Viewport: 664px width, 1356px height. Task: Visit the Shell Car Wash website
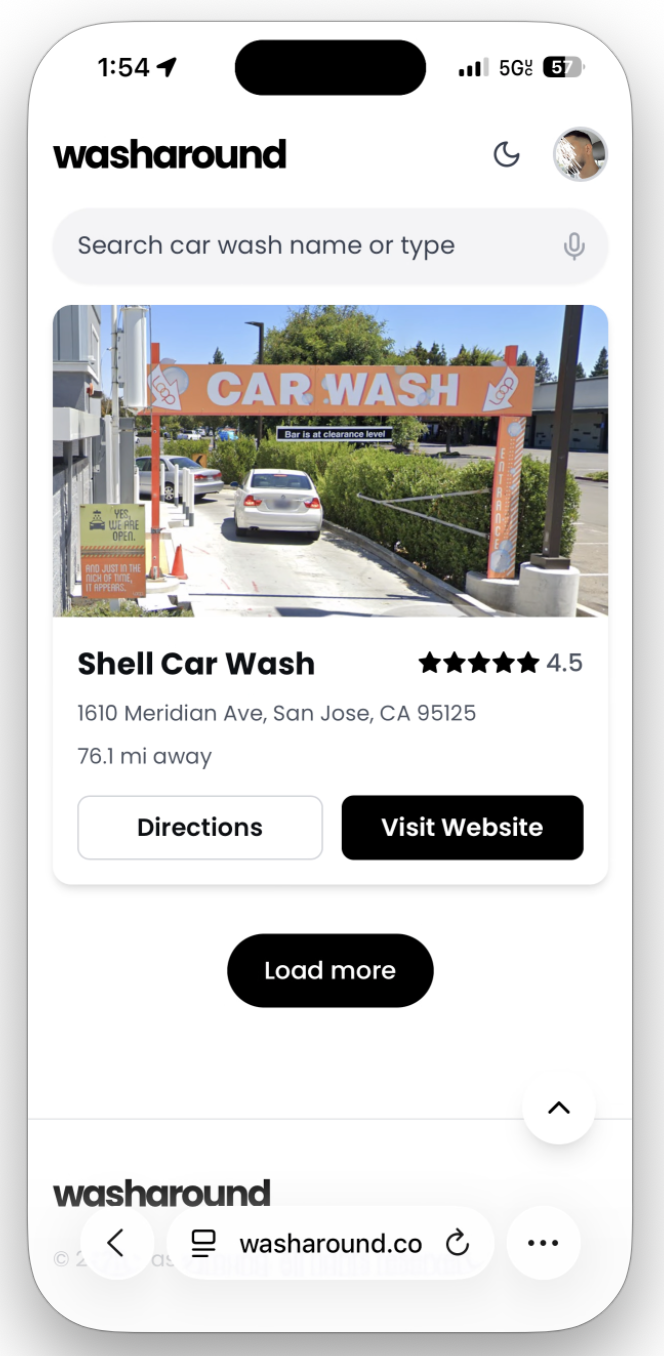462,827
